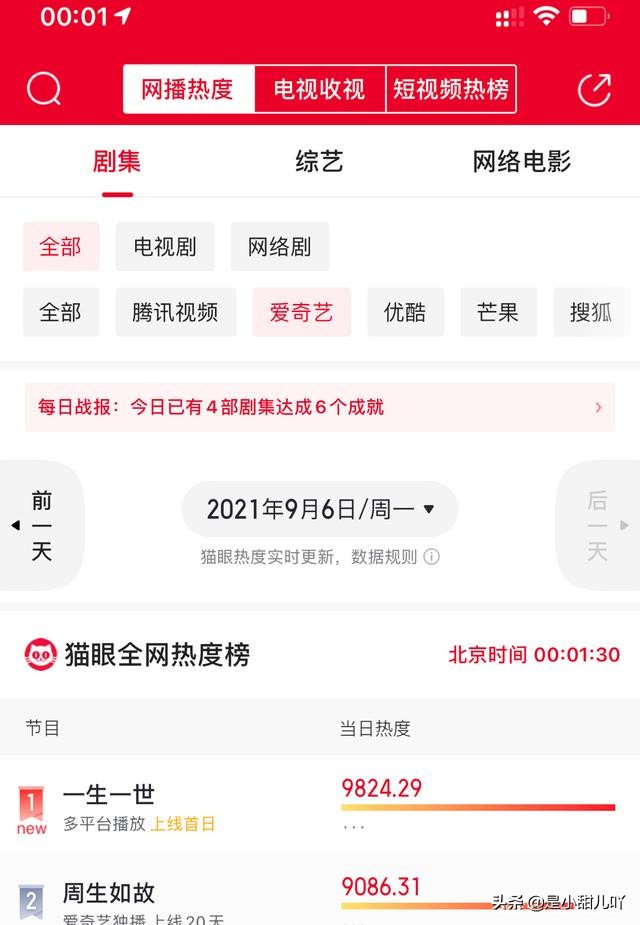Filter by 芒果 platform
The height and width of the screenshot is (925, 640).
click(x=498, y=312)
